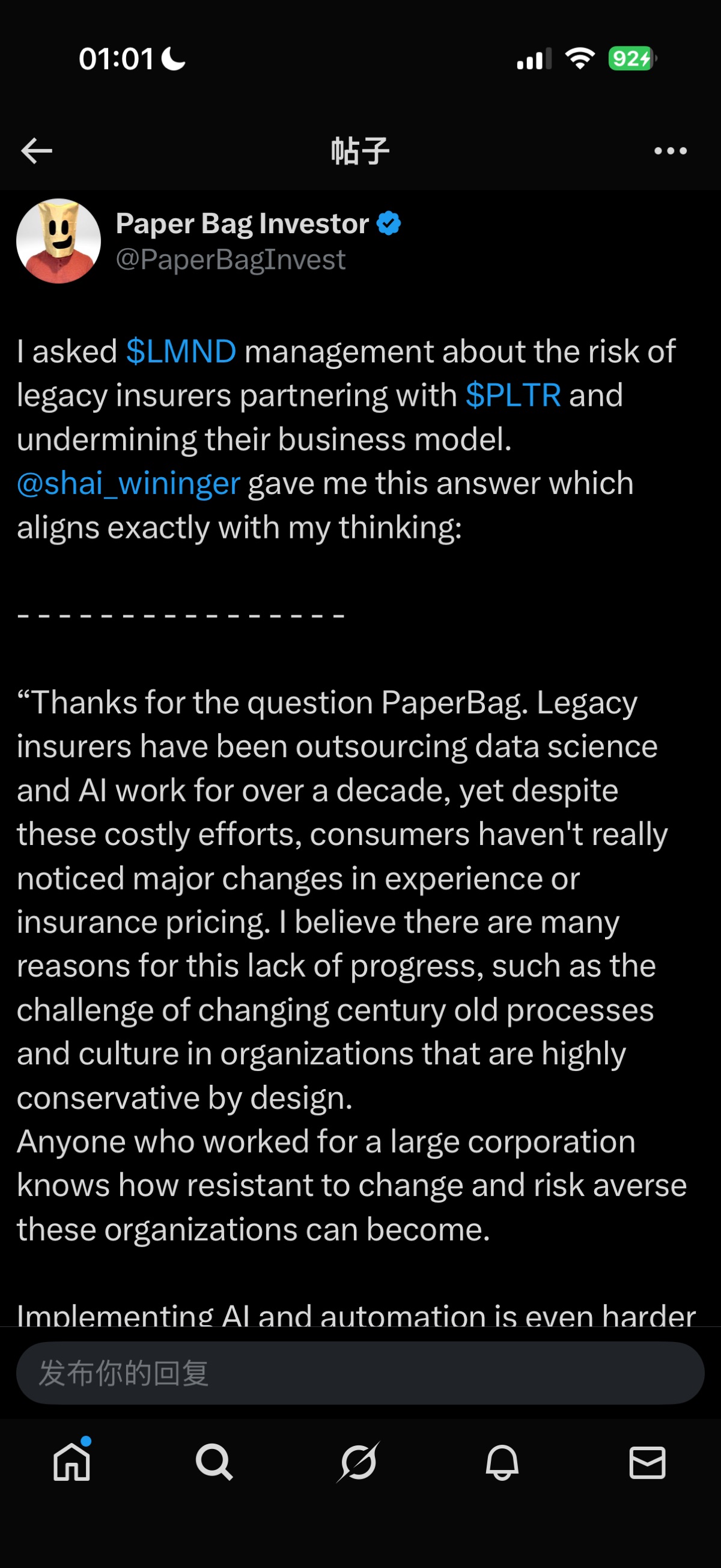The height and width of the screenshot is (1568, 721).
Task: Open Paper Bag Investor's profile picture
Action: pos(58,241)
